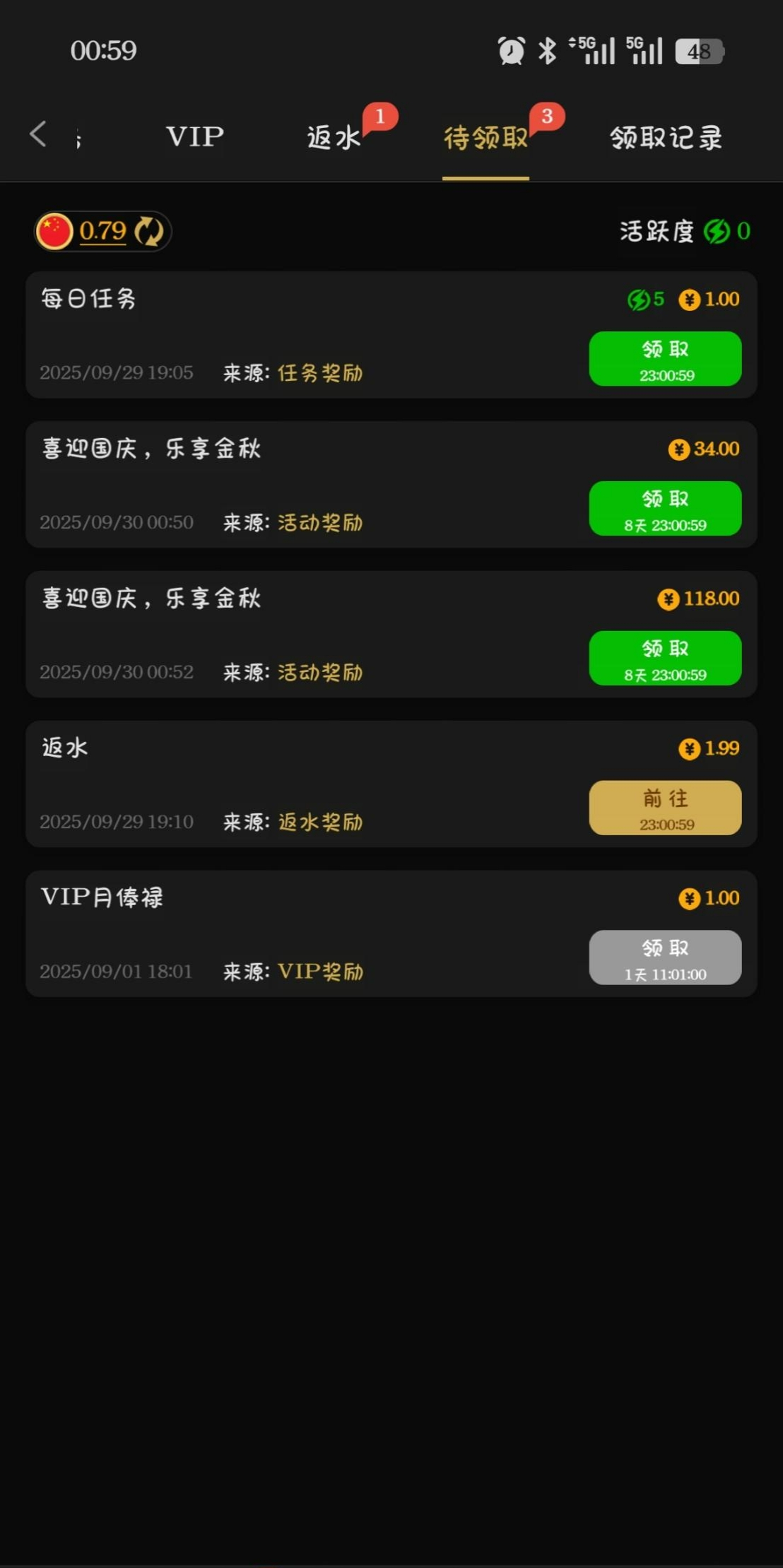Viewport: 783px width, 1568px height.
Task: Claim the 每日任务 reward of 1.00
Action: coord(665,359)
